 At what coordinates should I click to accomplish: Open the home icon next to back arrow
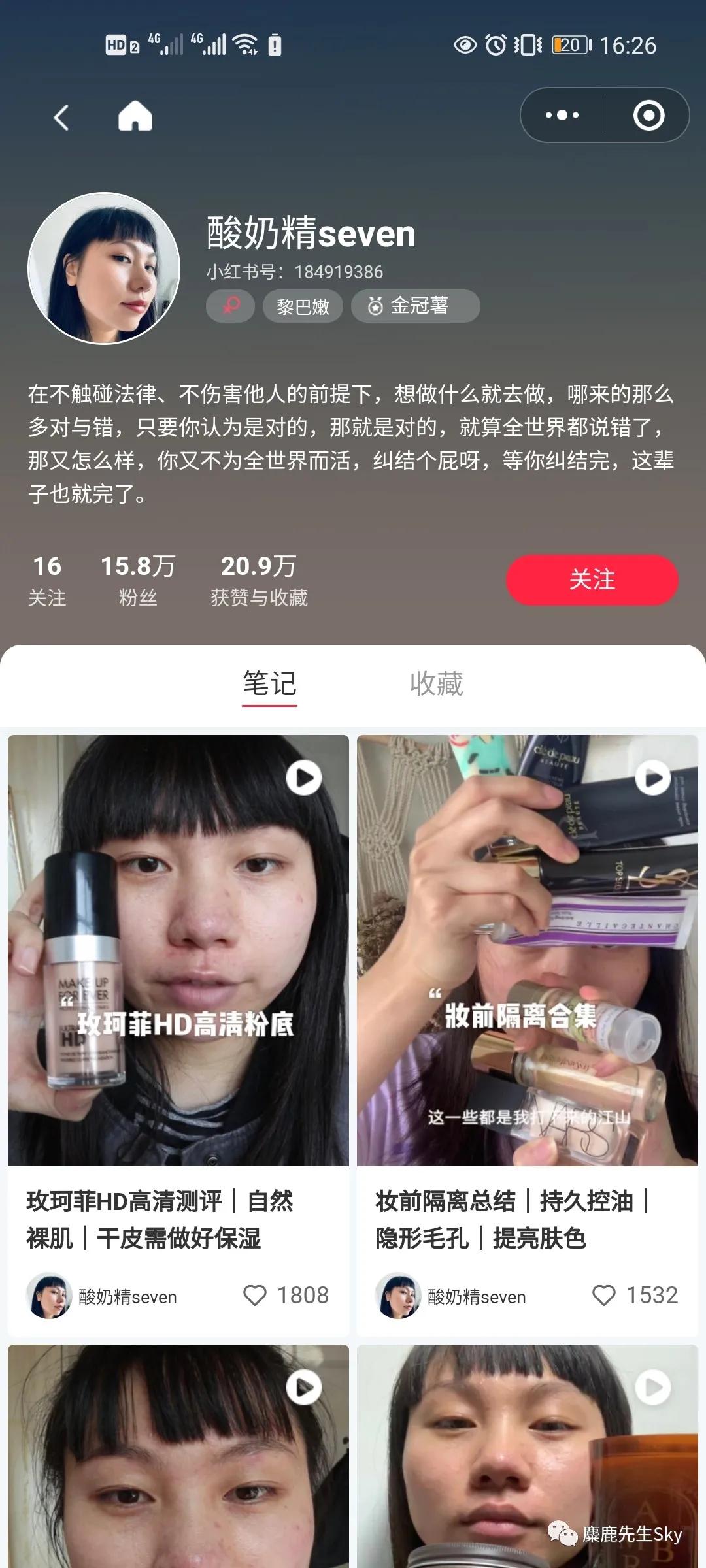click(135, 116)
